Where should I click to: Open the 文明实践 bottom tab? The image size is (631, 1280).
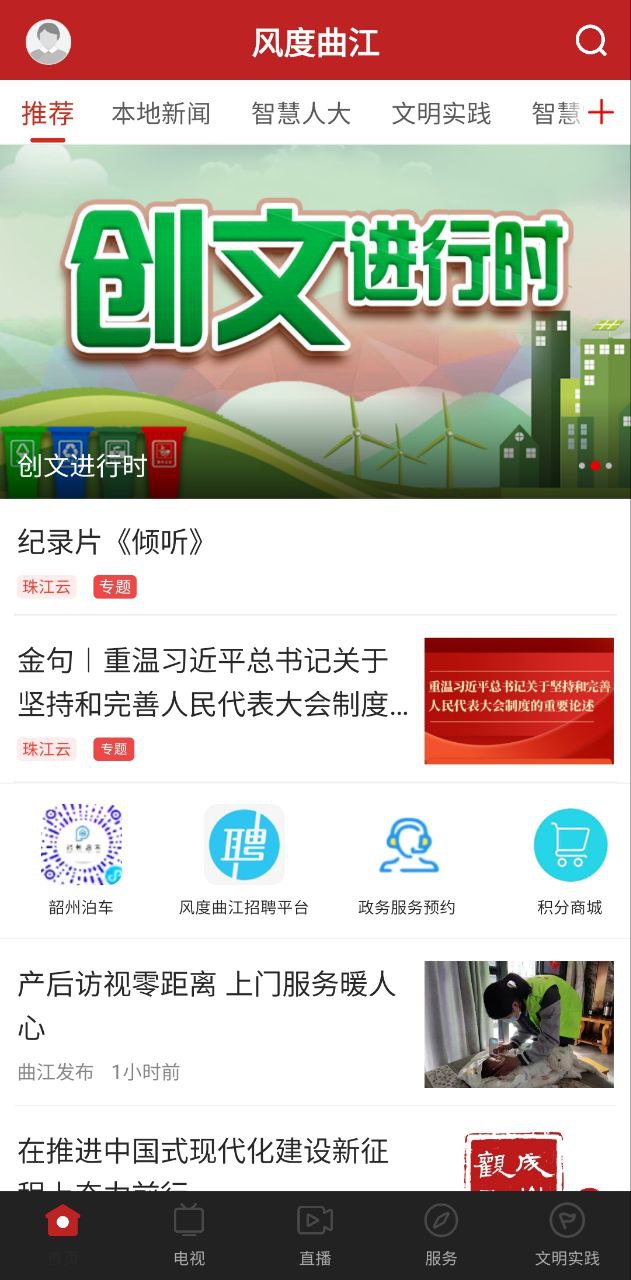click(x=567, y=1235)
